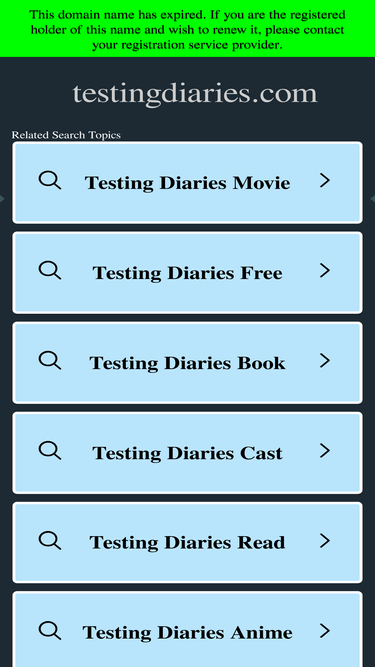
Task: Go to the Testing Diaries Read topic
Action: pos(188,542)
